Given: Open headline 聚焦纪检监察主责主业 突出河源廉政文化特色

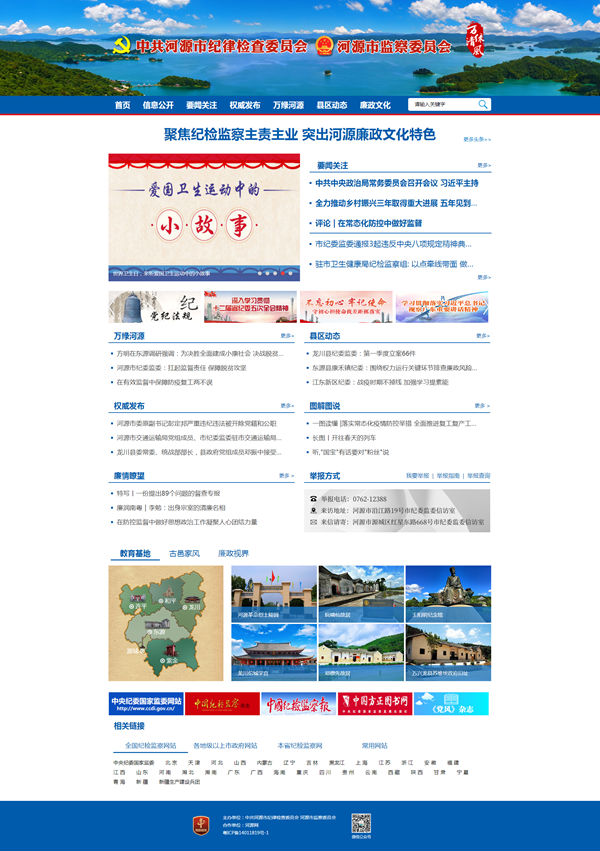Looking at the screenshot, I should (x=300, y=134).
